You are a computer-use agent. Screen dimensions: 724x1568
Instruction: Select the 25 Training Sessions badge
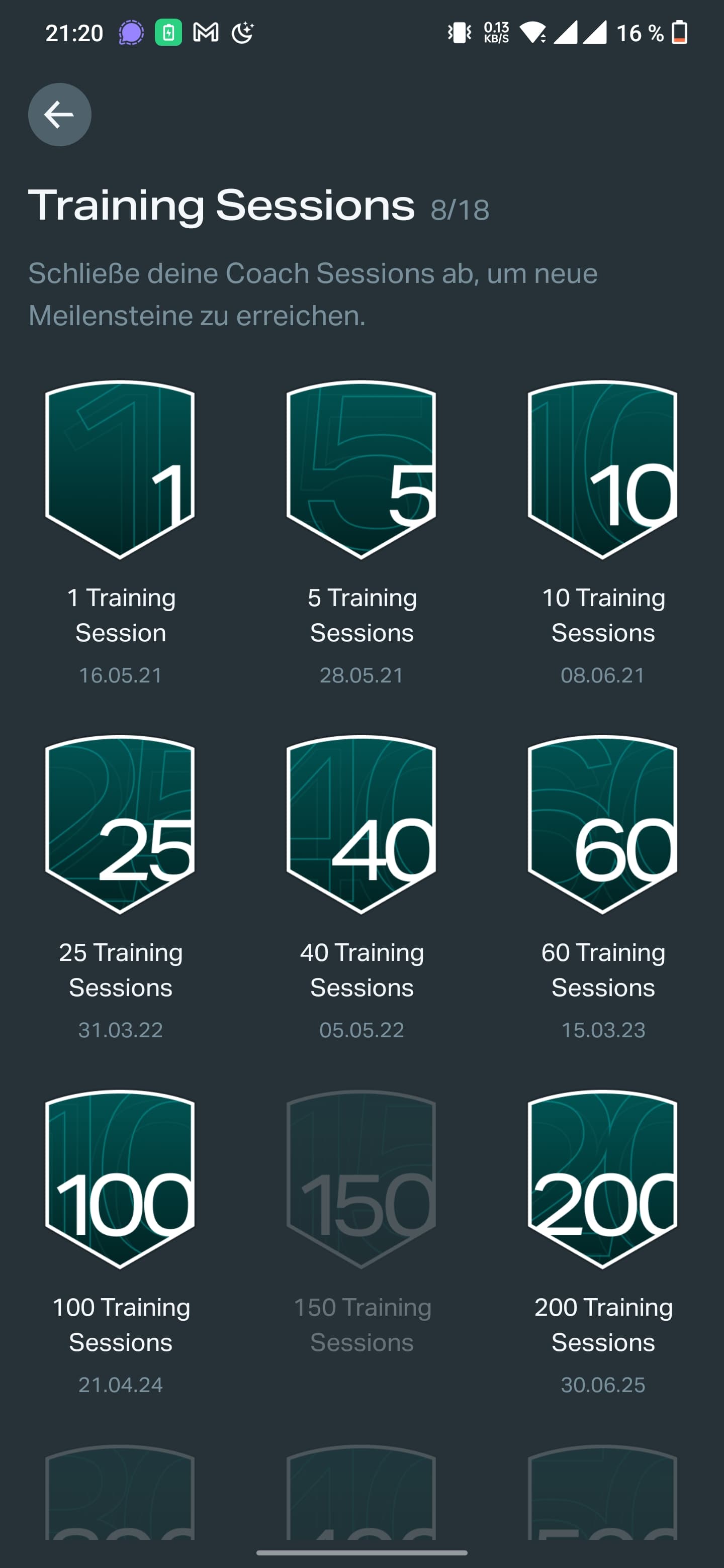[120, 825]
